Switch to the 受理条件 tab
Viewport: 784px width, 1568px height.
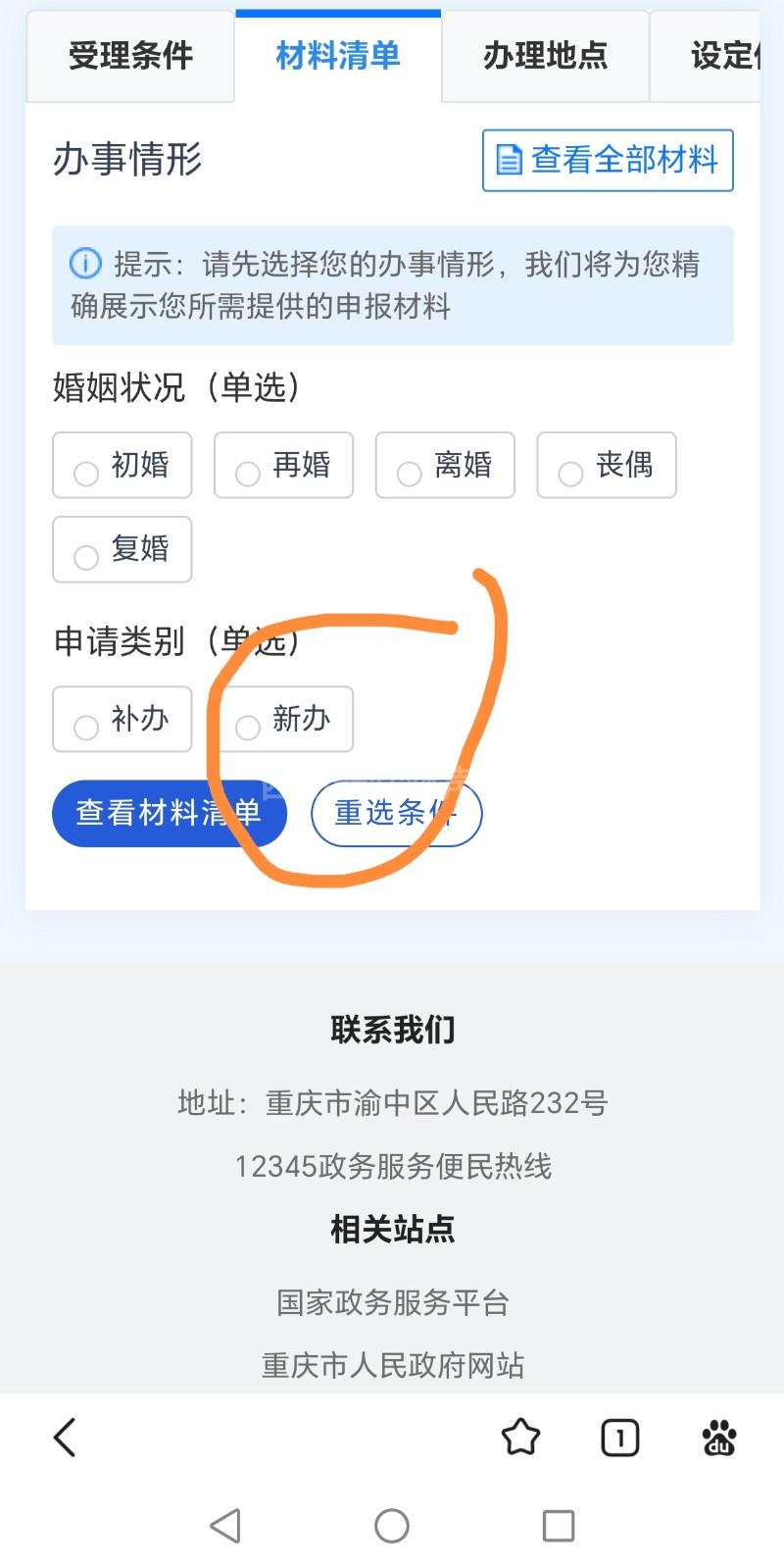tap(130, 56)
